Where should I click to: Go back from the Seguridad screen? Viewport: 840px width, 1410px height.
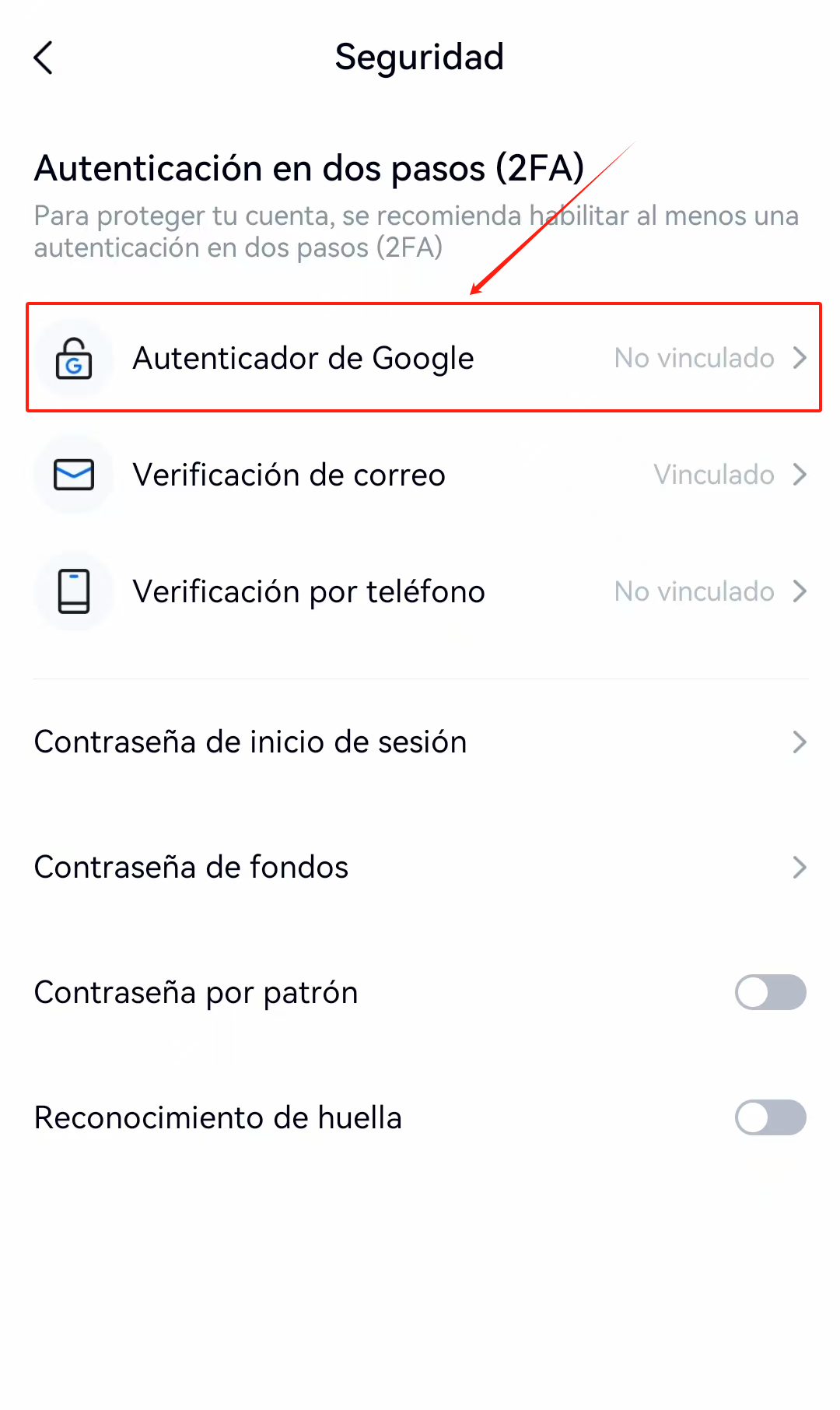[x=44, y=58]
